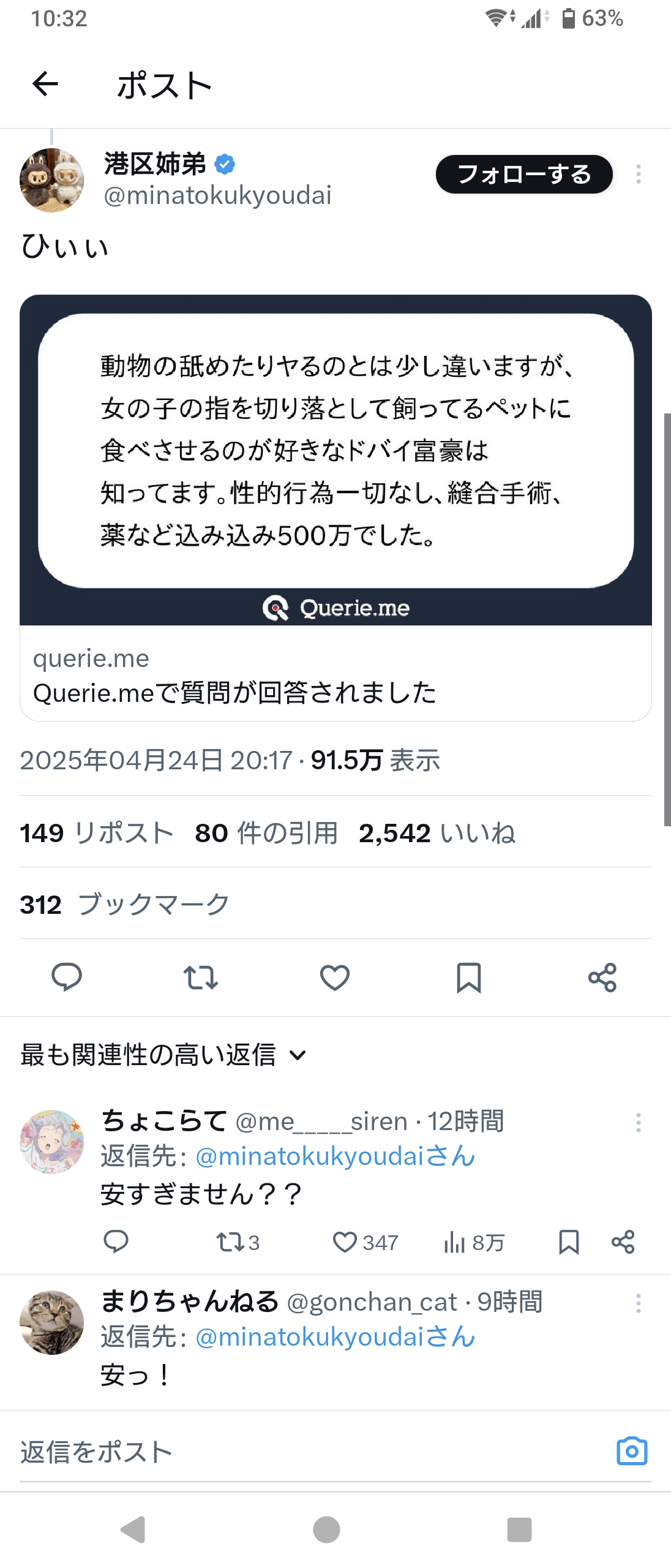This screenshot has height=1568, width=671.
Task: Tap the 返信をポスト reply field
Action: pos(306,1452)
